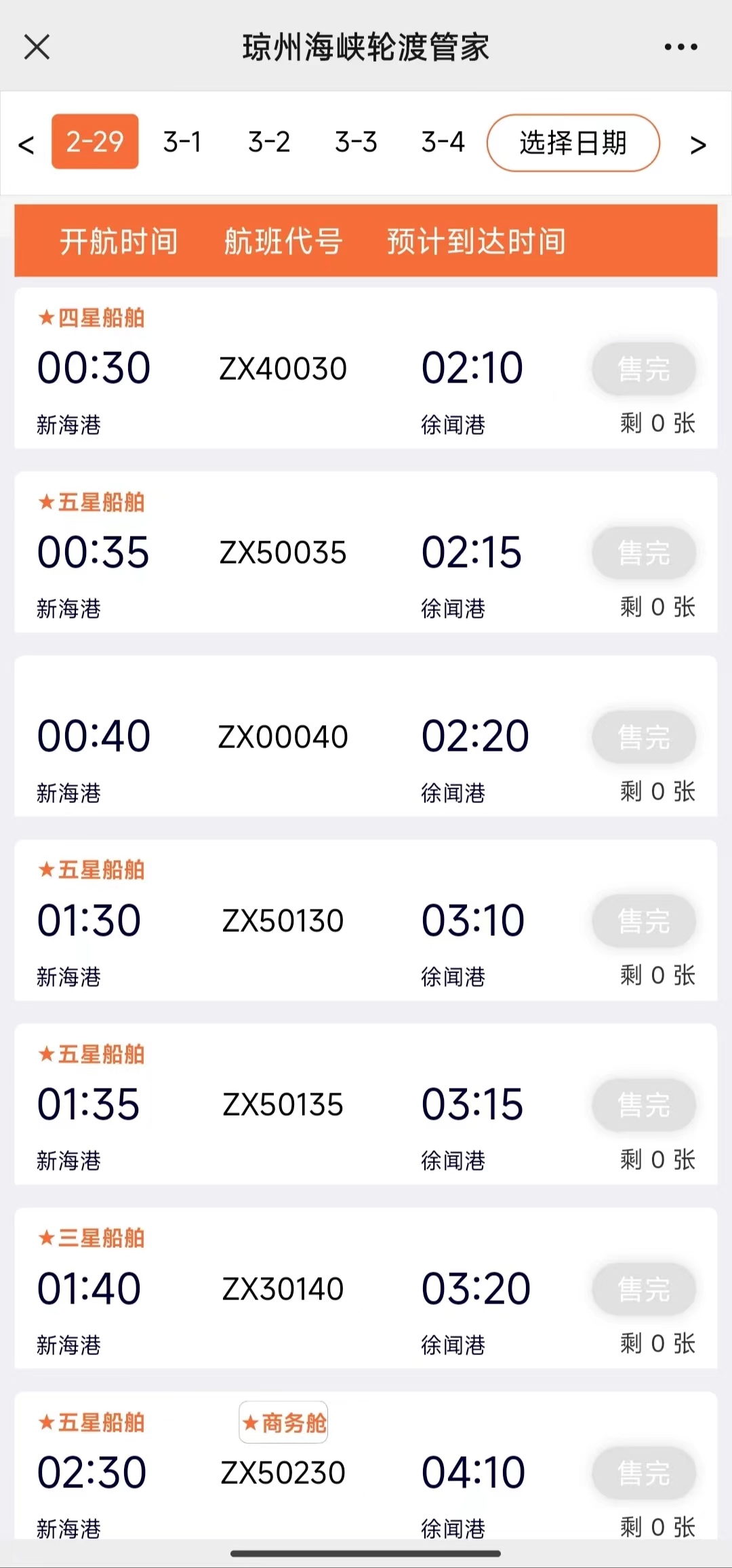This screenshot has height=1568, width=732.
Task: Tap 售完 button for ZX30140
Action: tap(643, 1289)
